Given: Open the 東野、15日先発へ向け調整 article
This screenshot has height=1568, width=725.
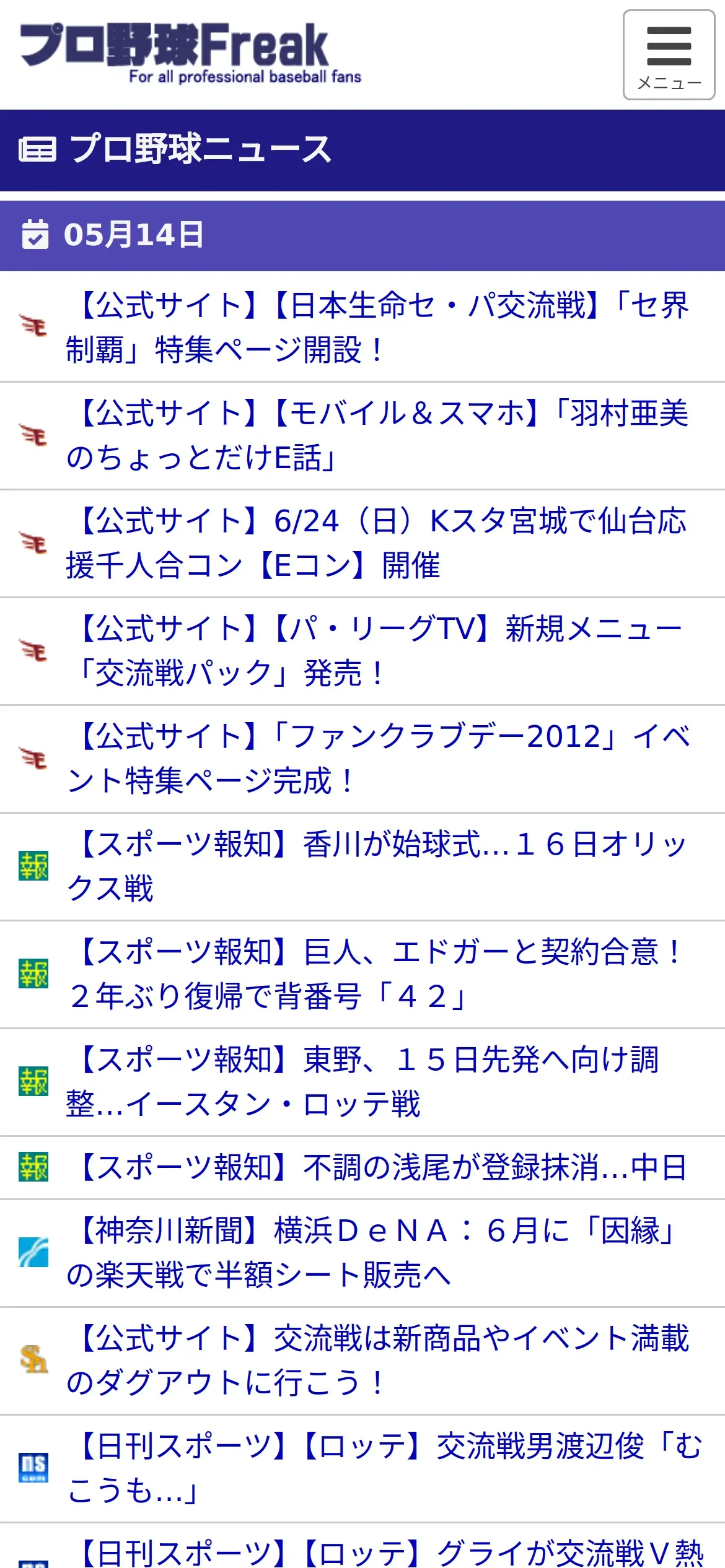Looking at the screenshot, I should 362,1082.
